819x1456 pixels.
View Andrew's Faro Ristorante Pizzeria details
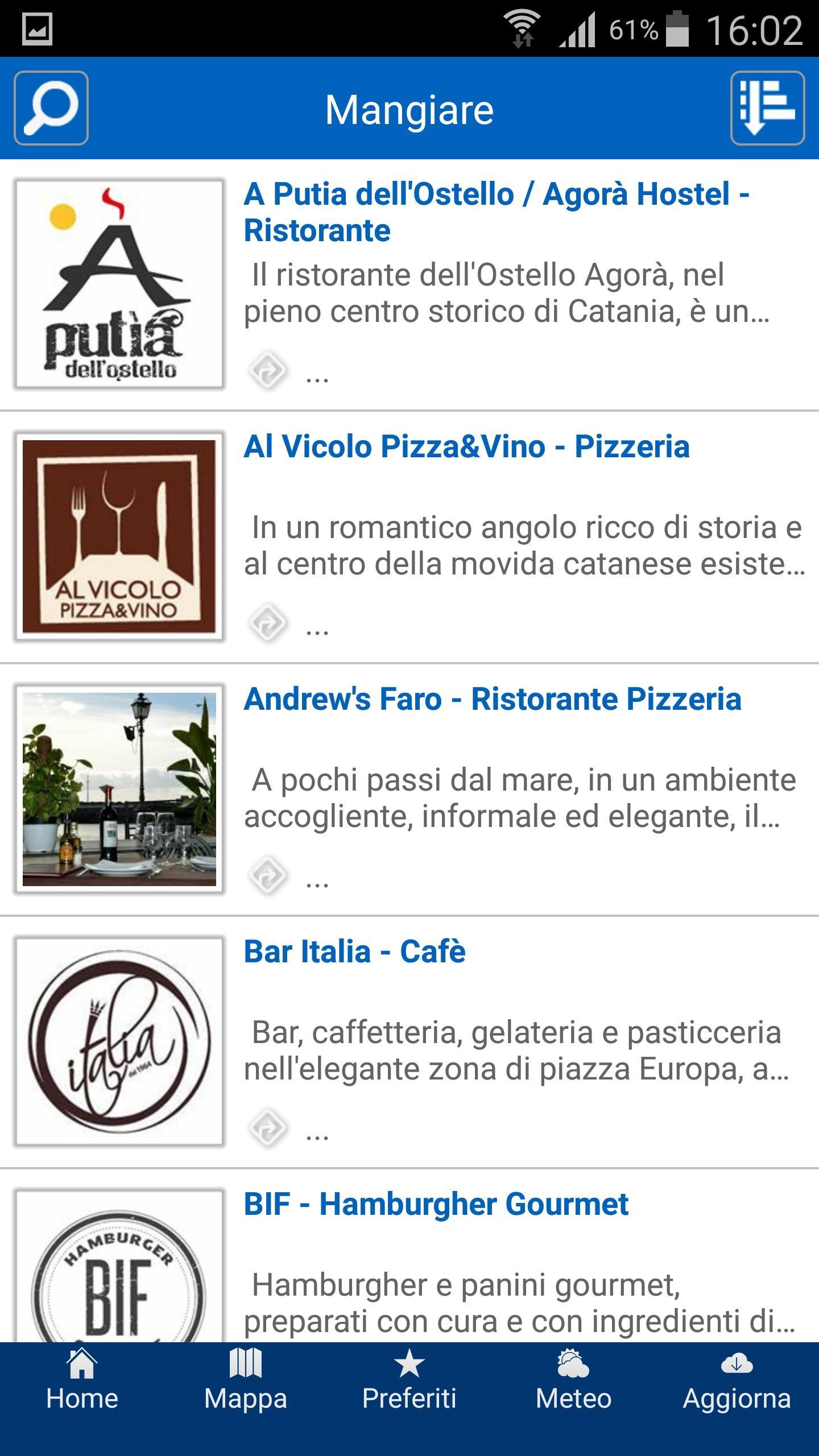pyautogui.click(x=493, y=699)
